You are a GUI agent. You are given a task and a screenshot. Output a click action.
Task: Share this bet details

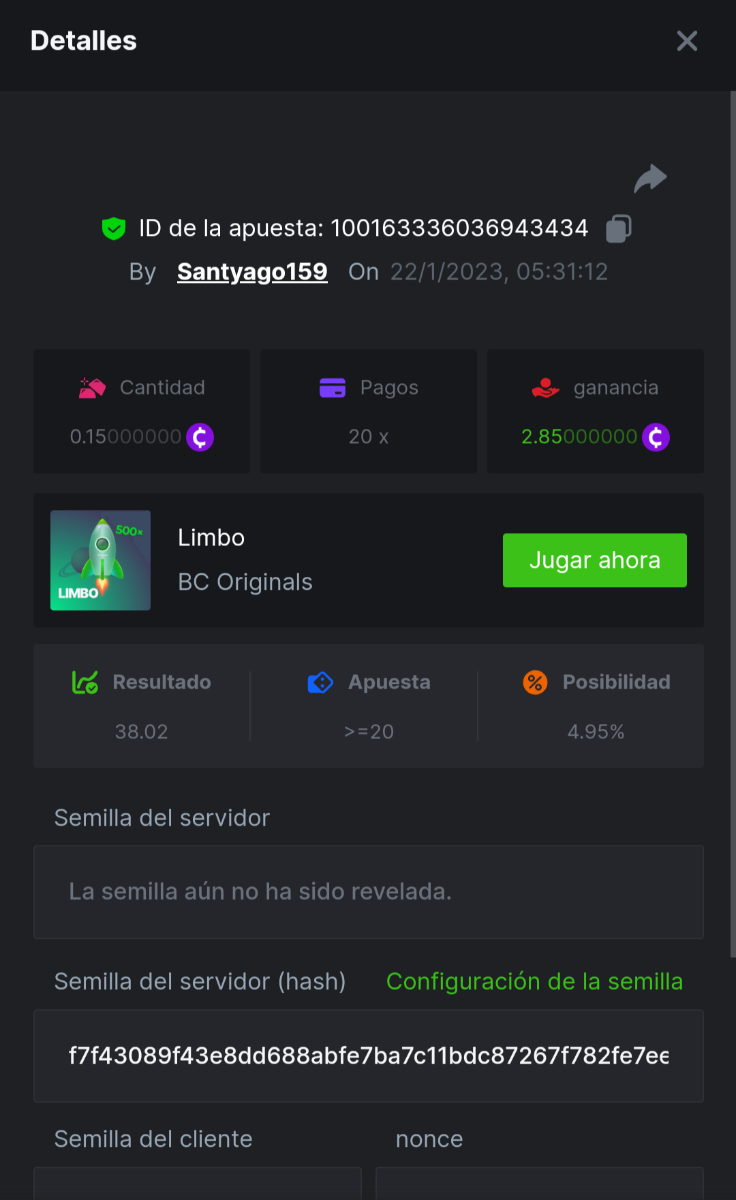point(650,179)
